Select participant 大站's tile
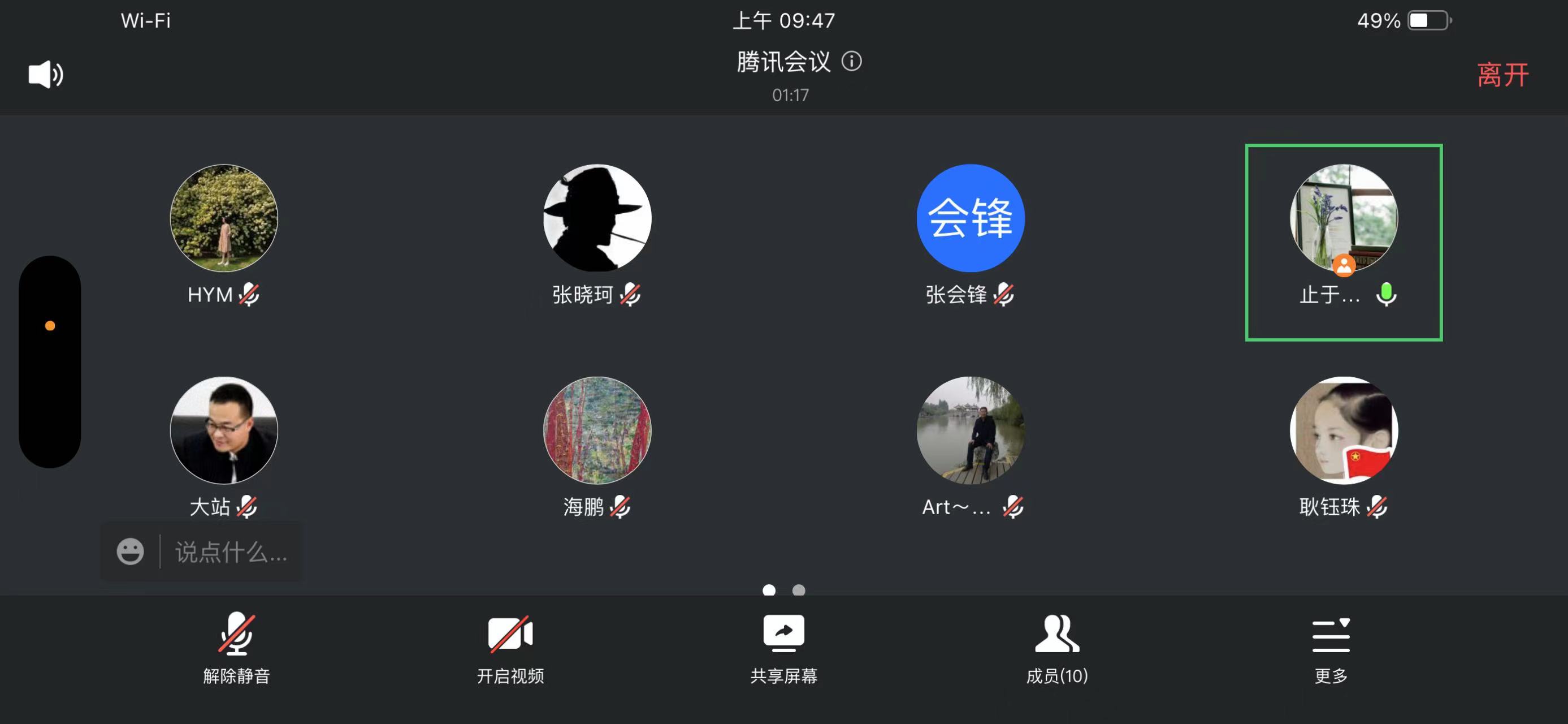This screenshot has width=1568, height=724. tap(223, 430)
